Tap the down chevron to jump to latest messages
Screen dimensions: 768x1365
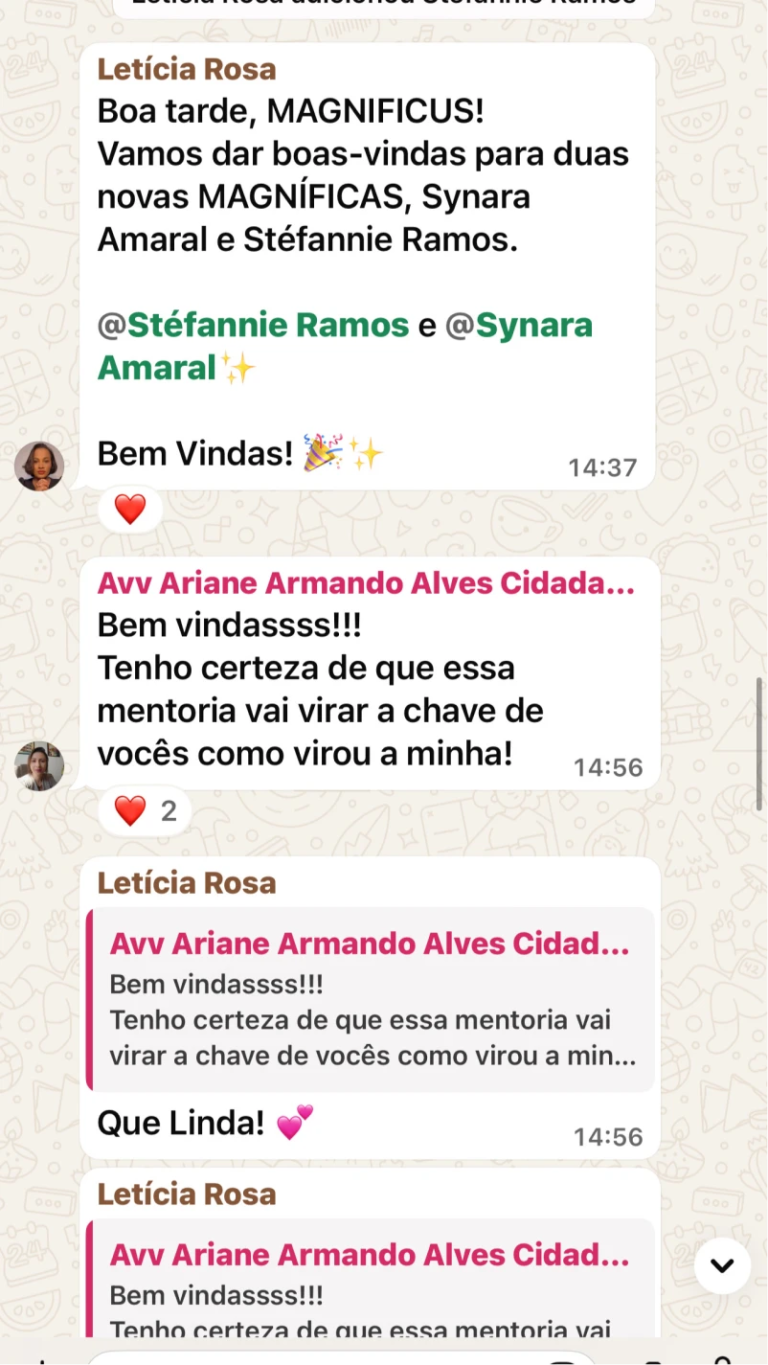pos(722,1265)
